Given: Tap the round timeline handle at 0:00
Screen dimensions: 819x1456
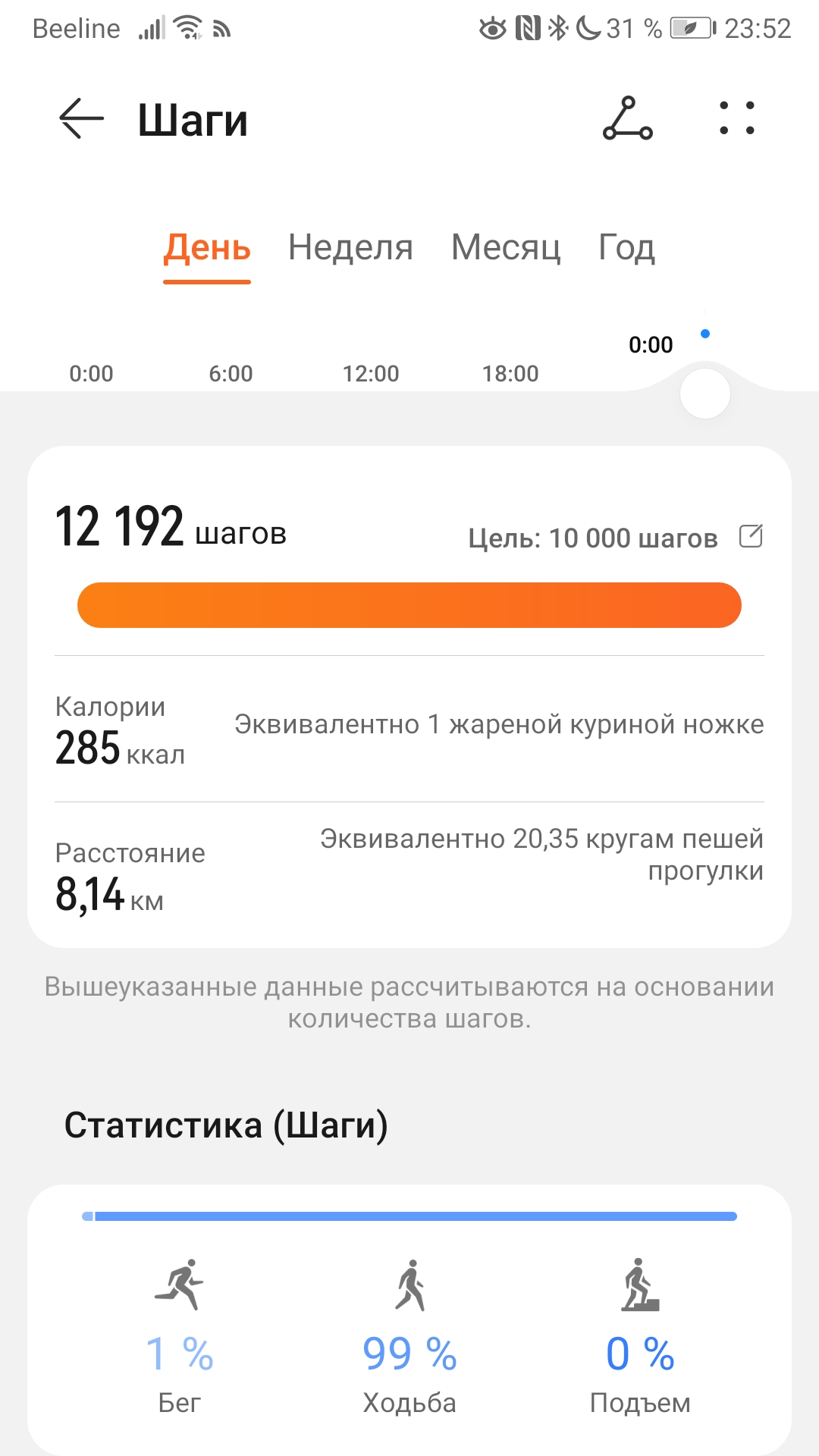Looking at the screenshot, I should (x=705, y=394).
